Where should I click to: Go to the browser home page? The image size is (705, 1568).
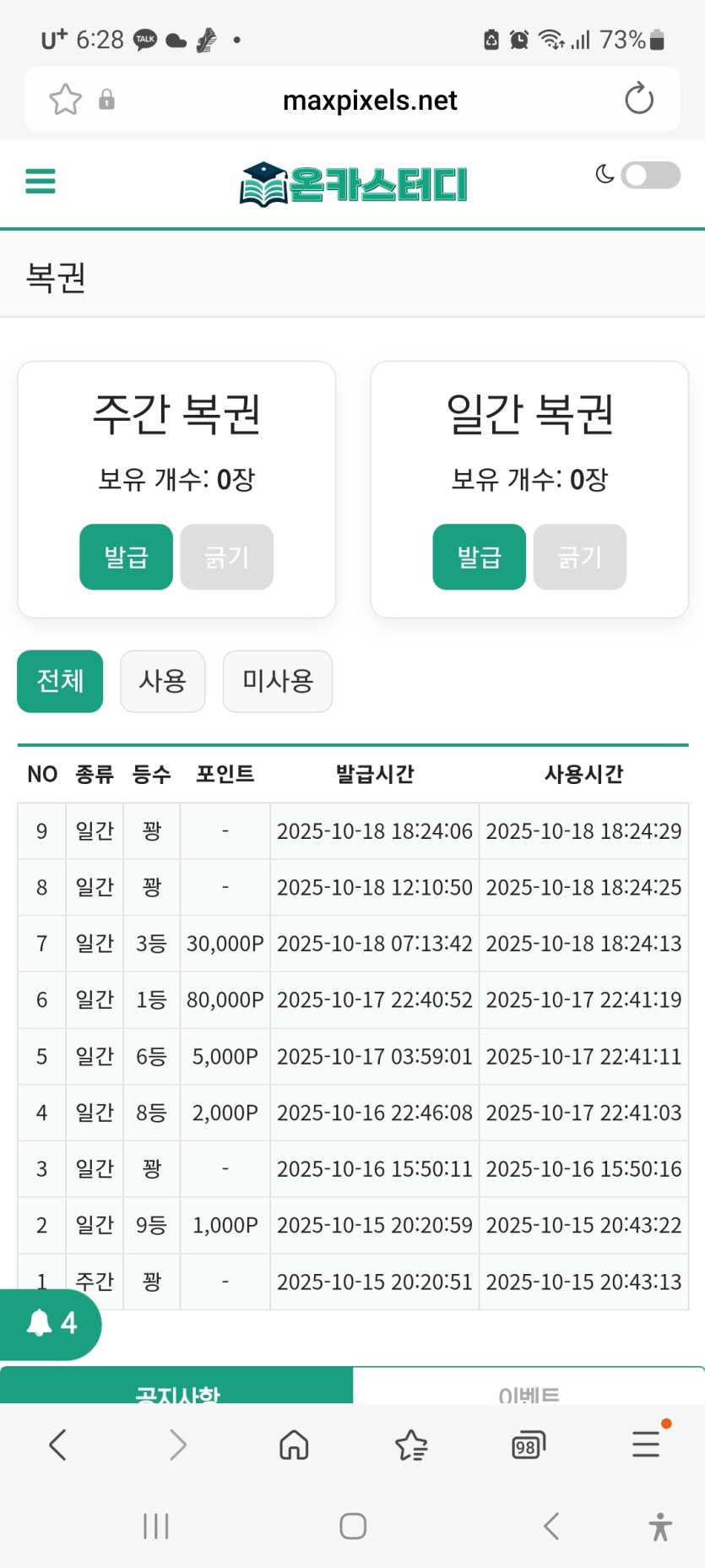(x=294, y=1445)
